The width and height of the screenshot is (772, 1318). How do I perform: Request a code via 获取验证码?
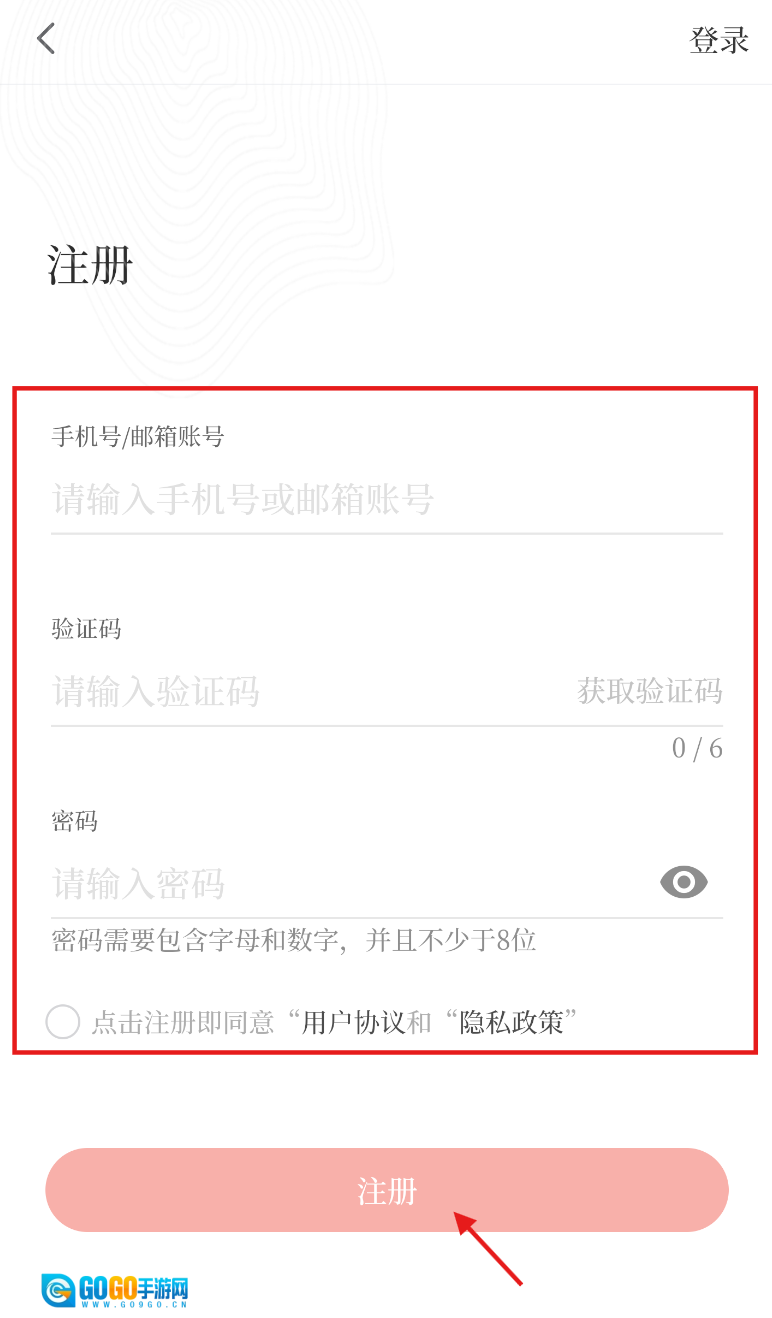(649, 691)
